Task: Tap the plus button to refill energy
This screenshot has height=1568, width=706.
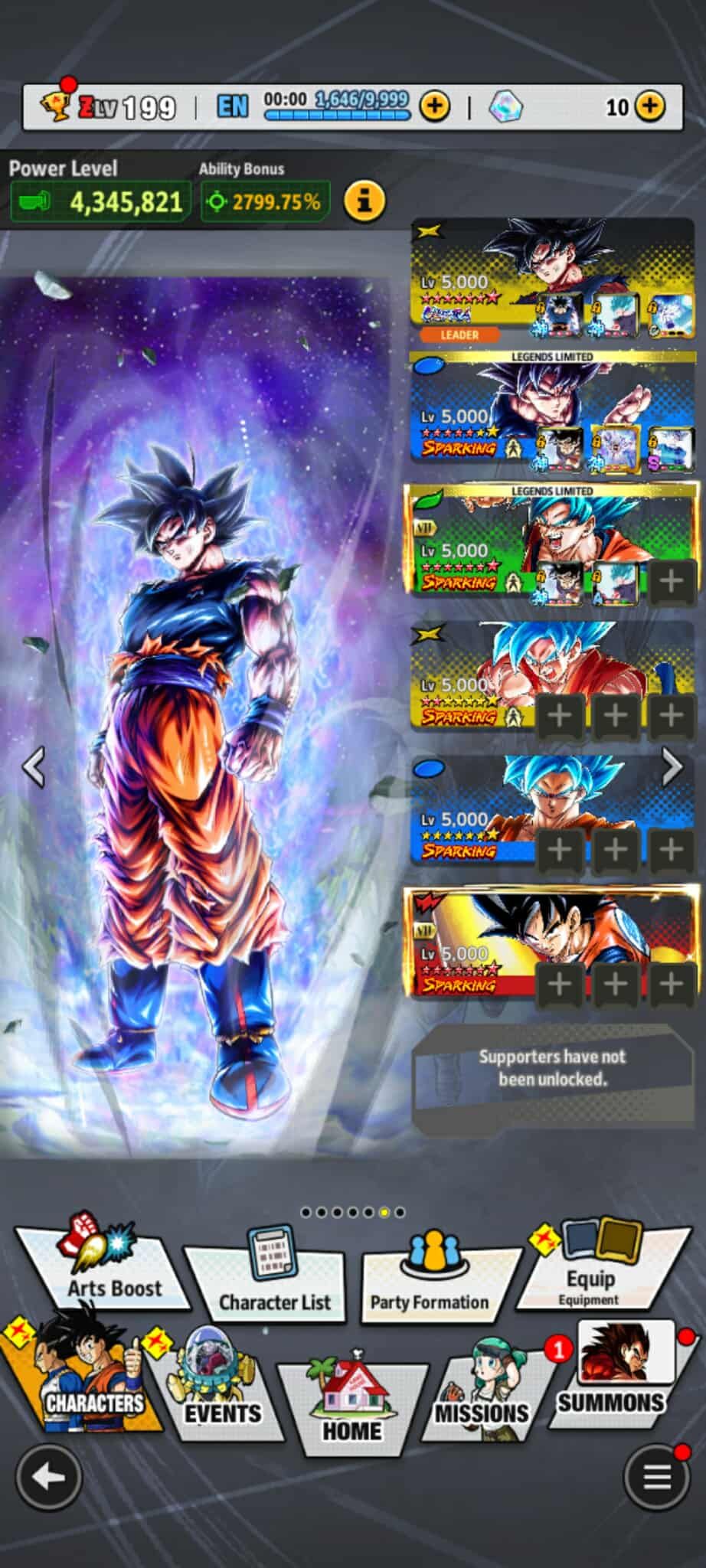Action: click(x=435, y=106)
